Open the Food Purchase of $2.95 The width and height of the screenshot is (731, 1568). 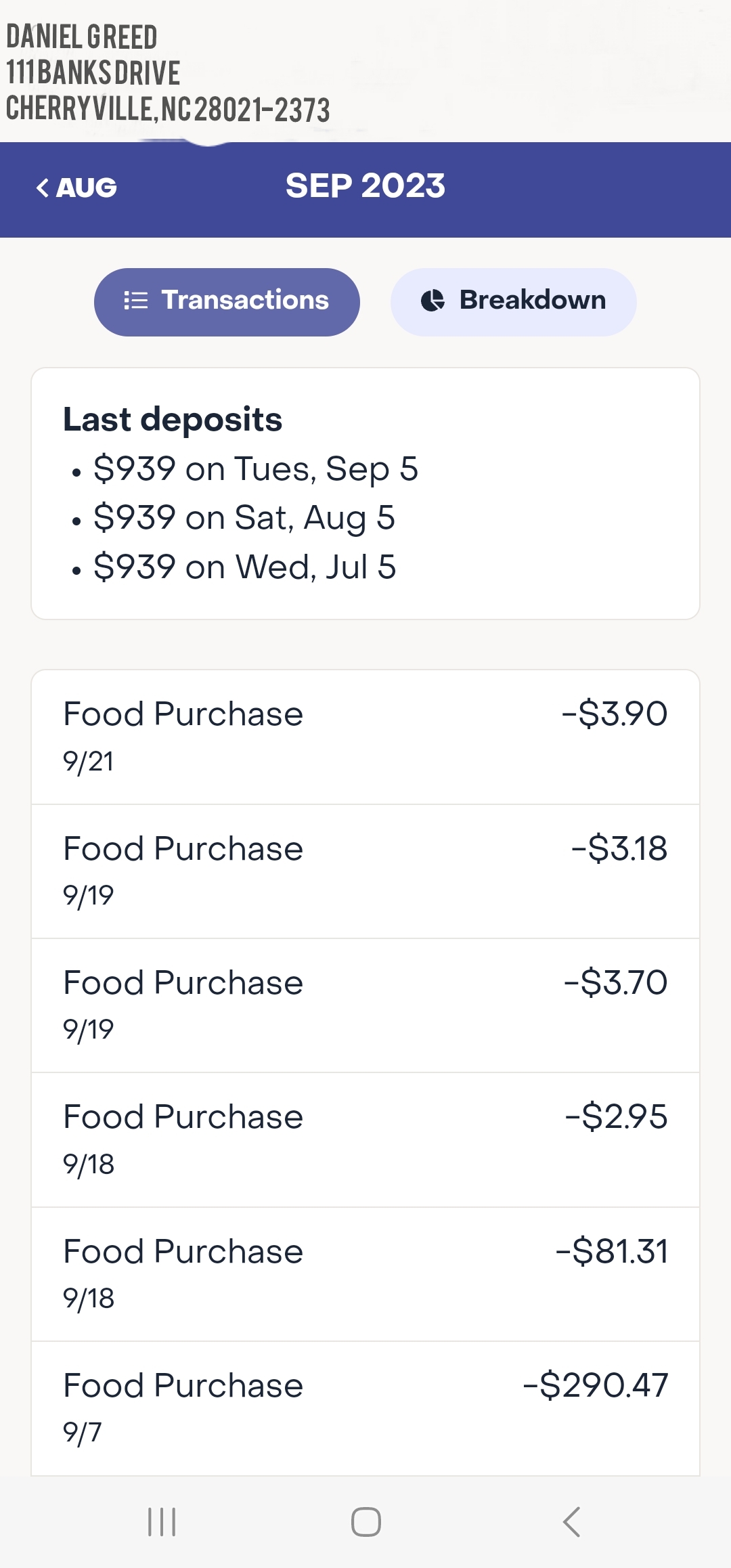pyautogui.click(x=365, y=1140)
